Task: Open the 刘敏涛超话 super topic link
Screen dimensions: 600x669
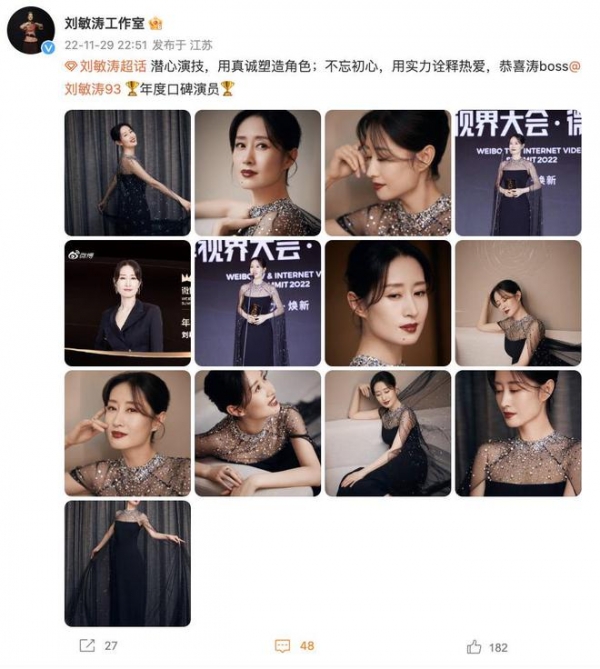Action: [x=111, y=67]
